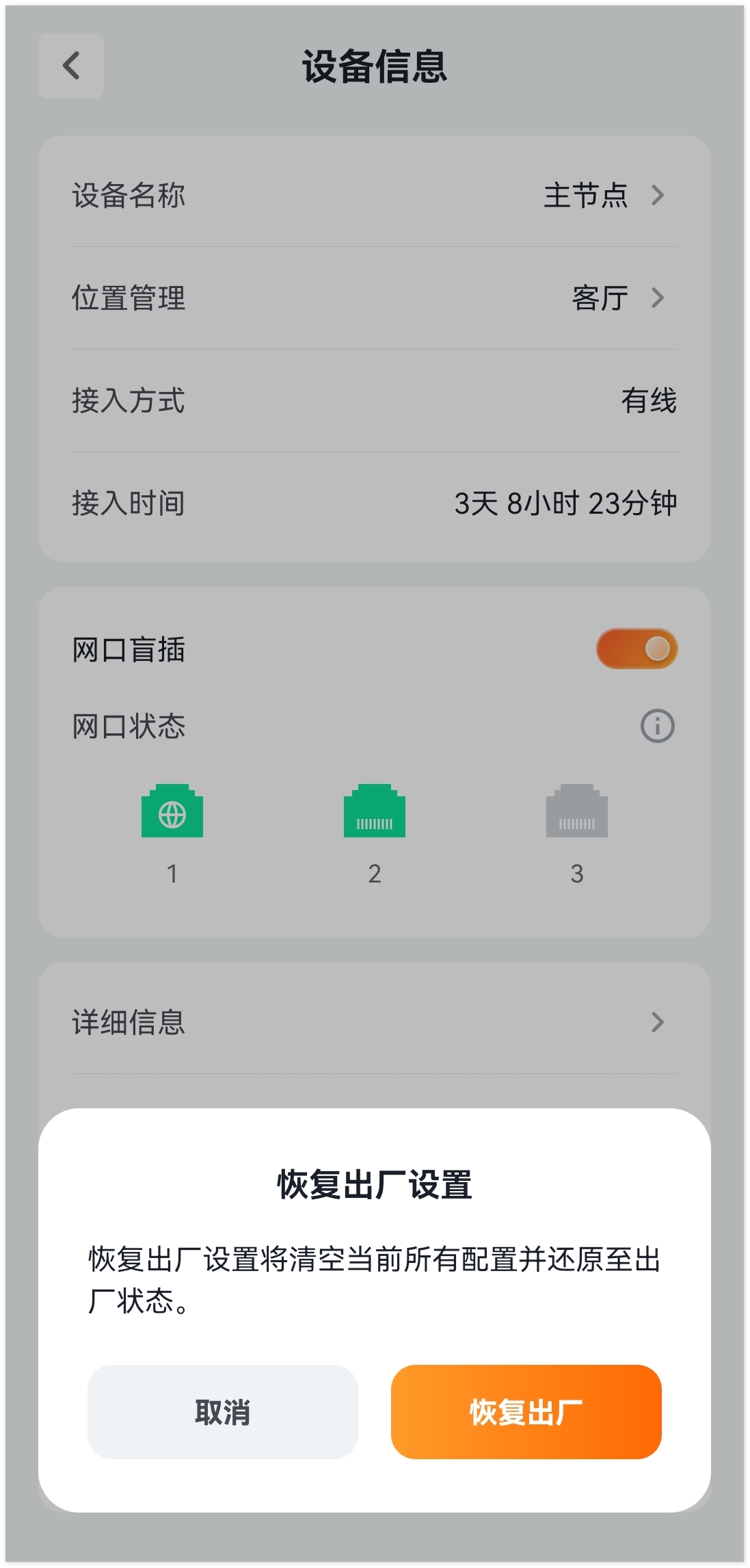The image size is (750, 1568).
Task: Confirm with the 恢复出厂 button
Action: coord(526,1411)
